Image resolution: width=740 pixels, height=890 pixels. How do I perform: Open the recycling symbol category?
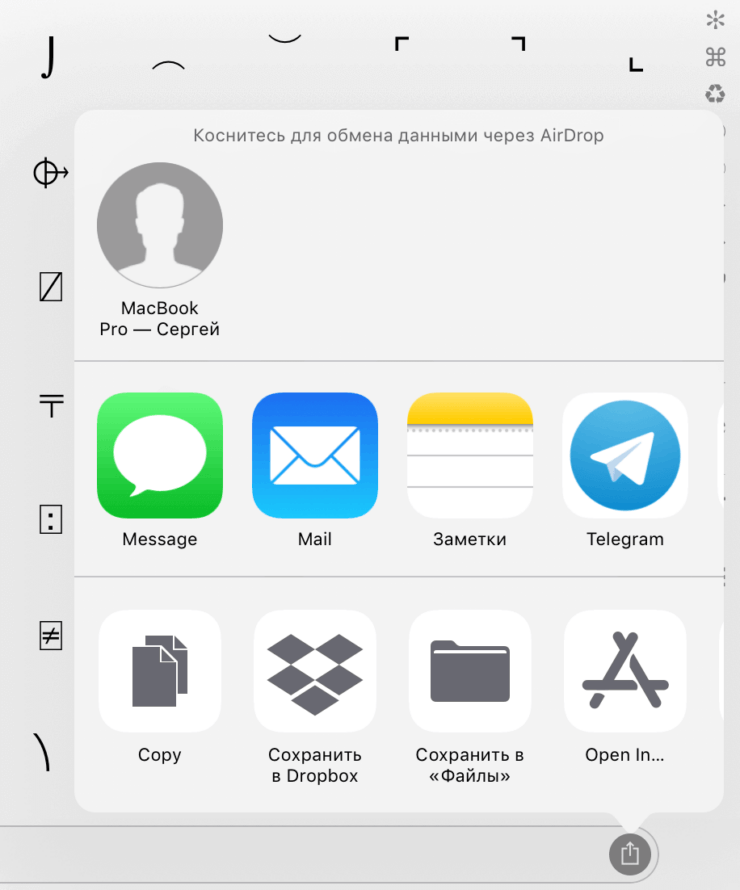715,94
